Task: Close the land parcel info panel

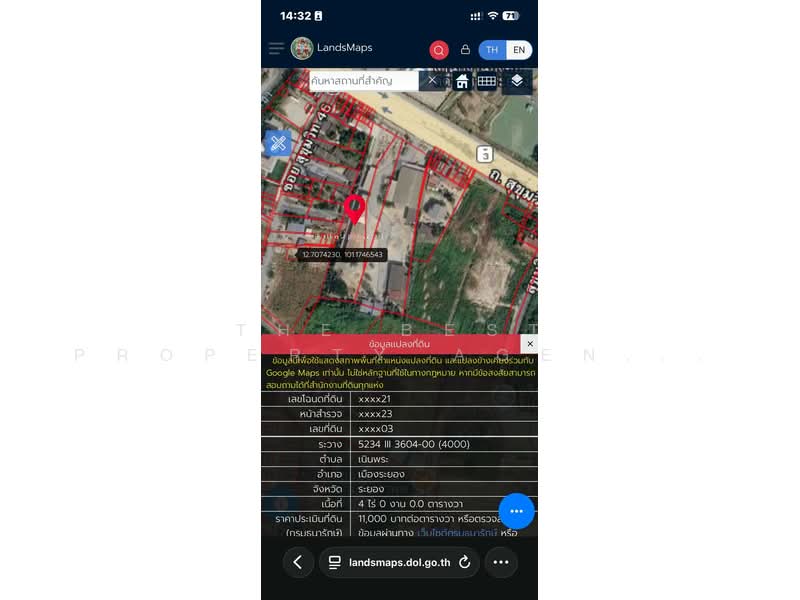Action: point(529,344)
